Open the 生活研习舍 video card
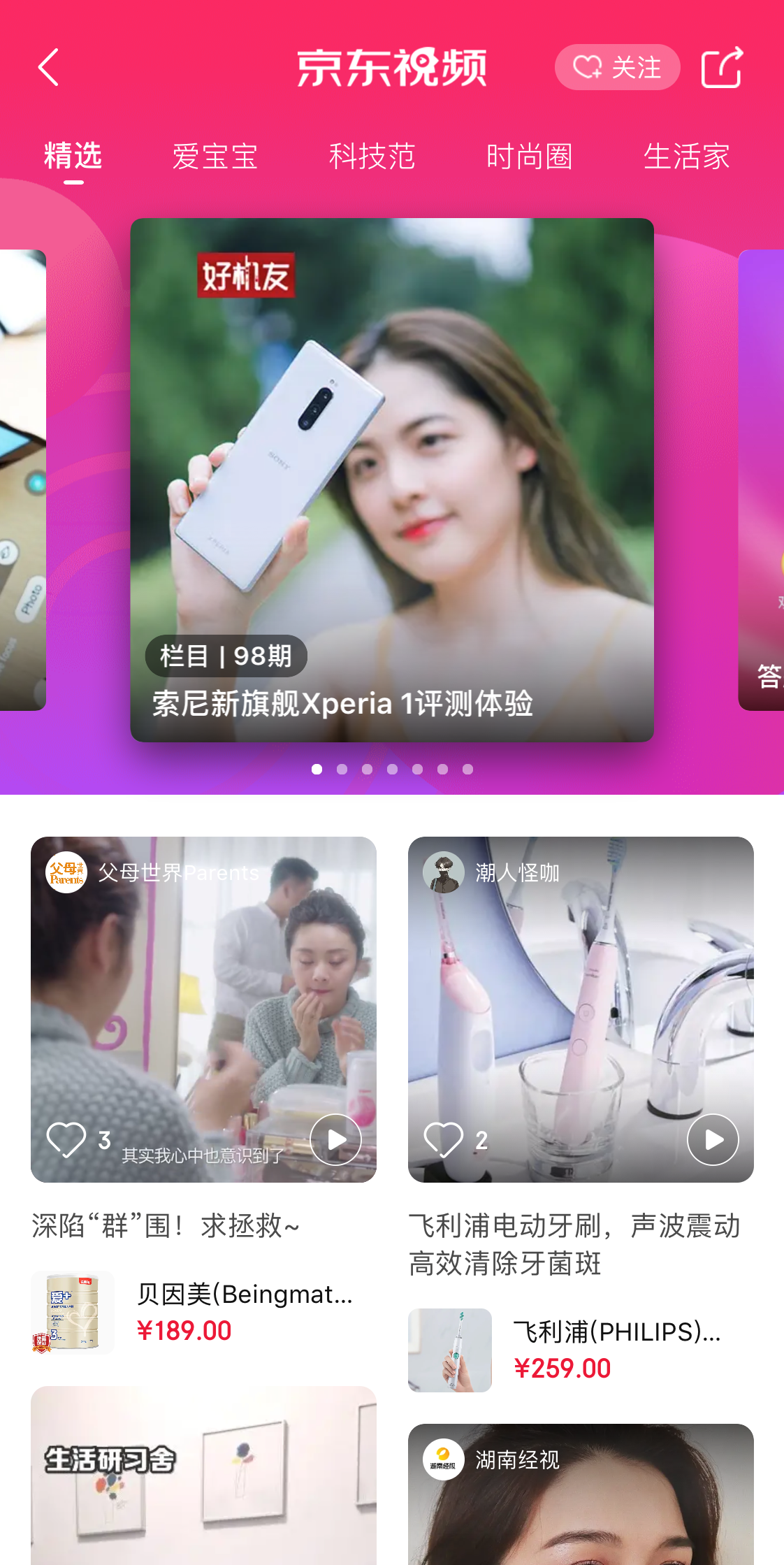784x1565 pixels. coord(203,1475)
